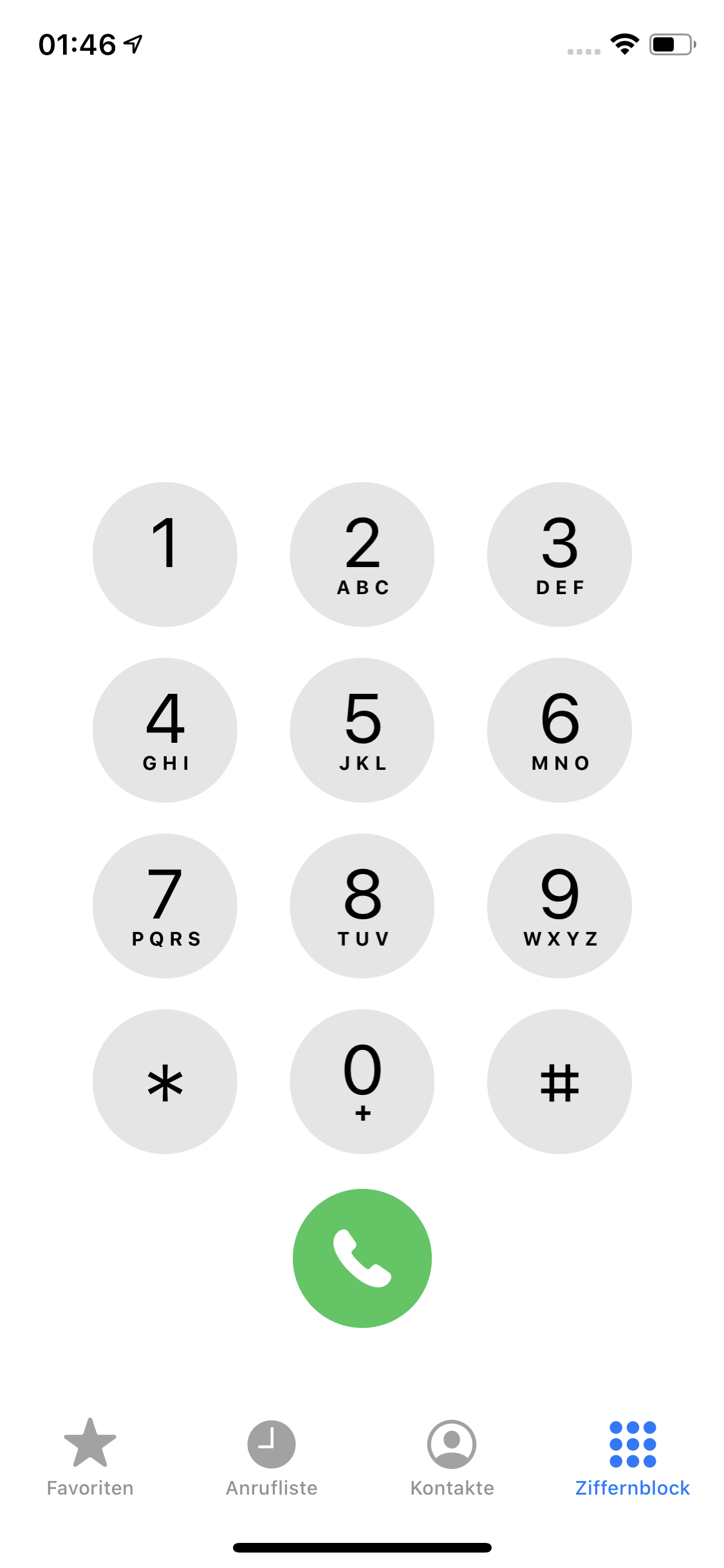Tap the hash key
This screenshot has width=724, height=1568.
pos(559,1081)
